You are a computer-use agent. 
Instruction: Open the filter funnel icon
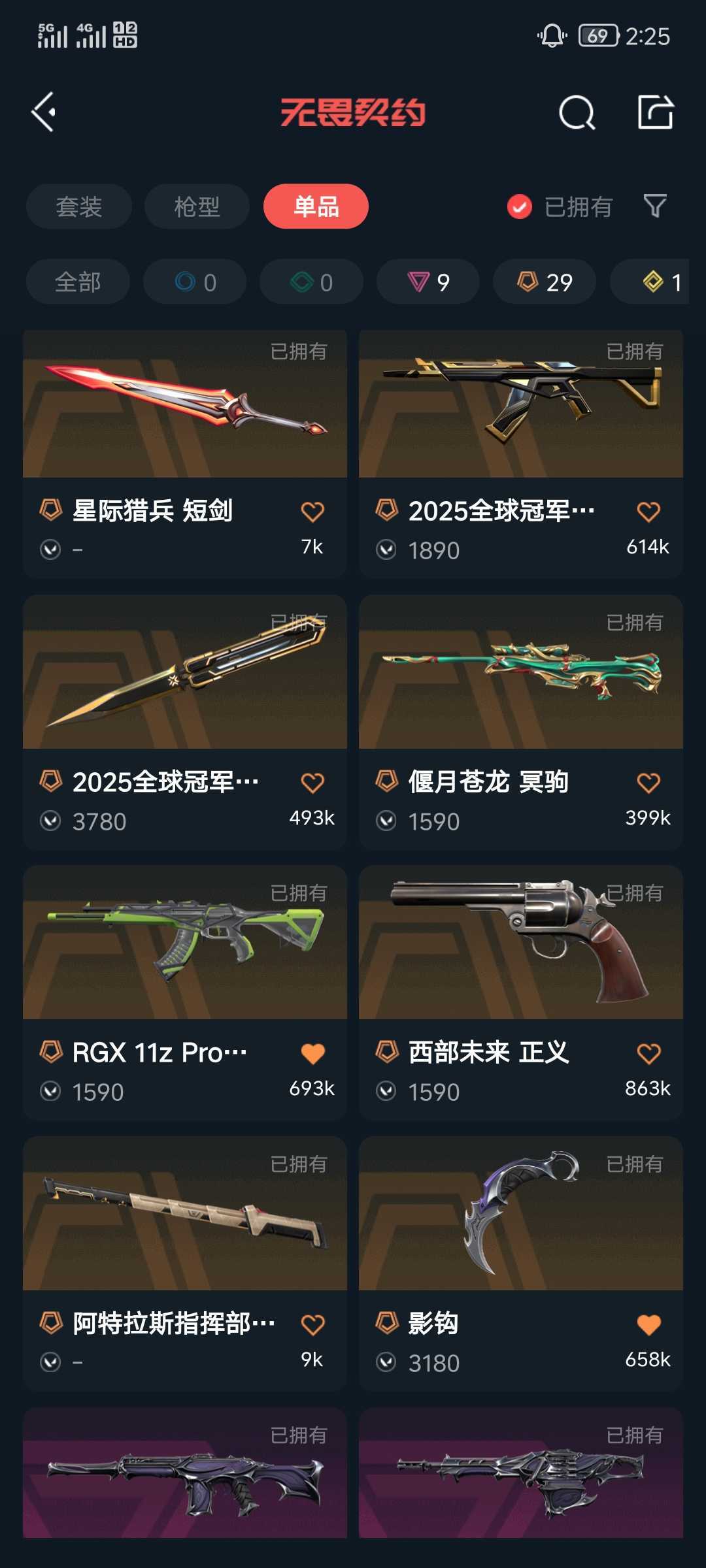(x=654, y=206)
